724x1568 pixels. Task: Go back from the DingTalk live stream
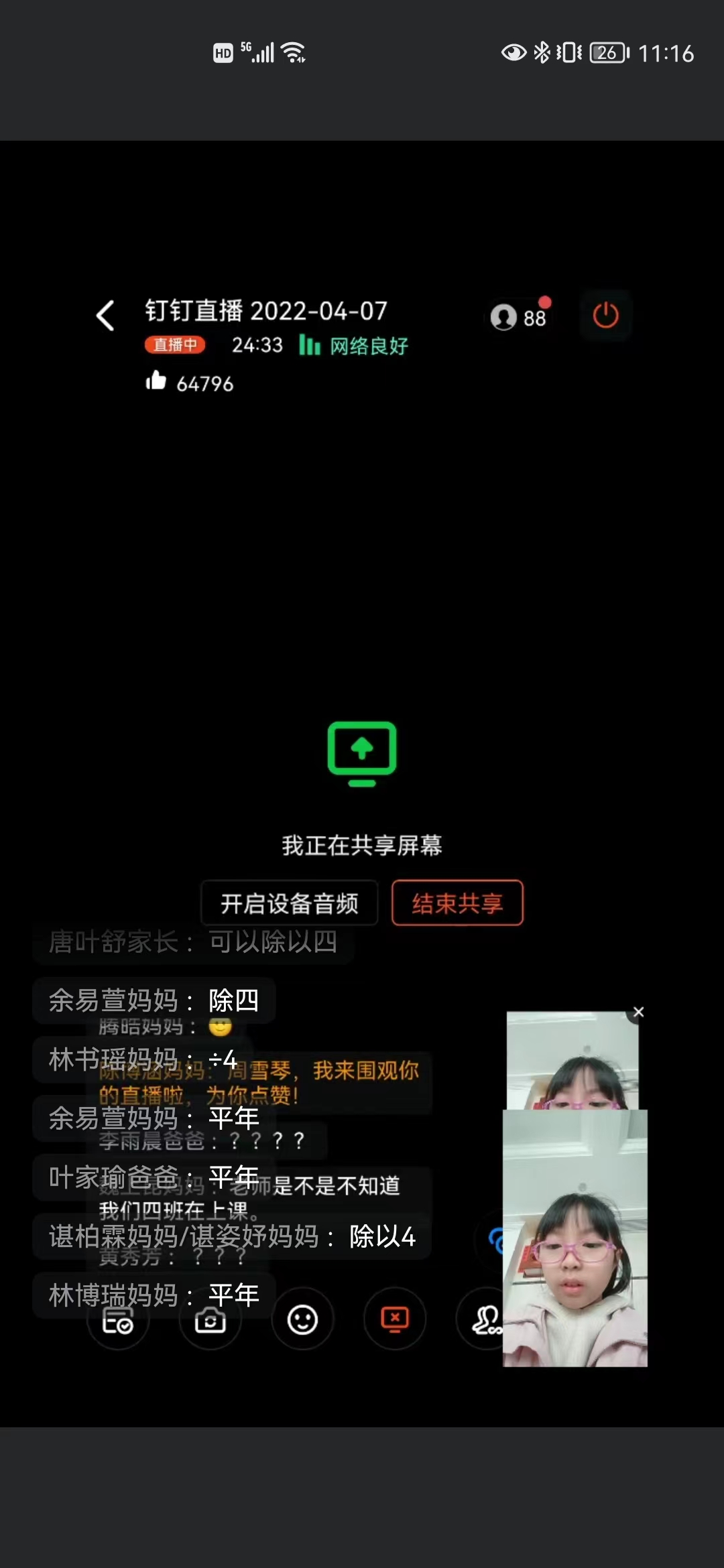[105, 316]
